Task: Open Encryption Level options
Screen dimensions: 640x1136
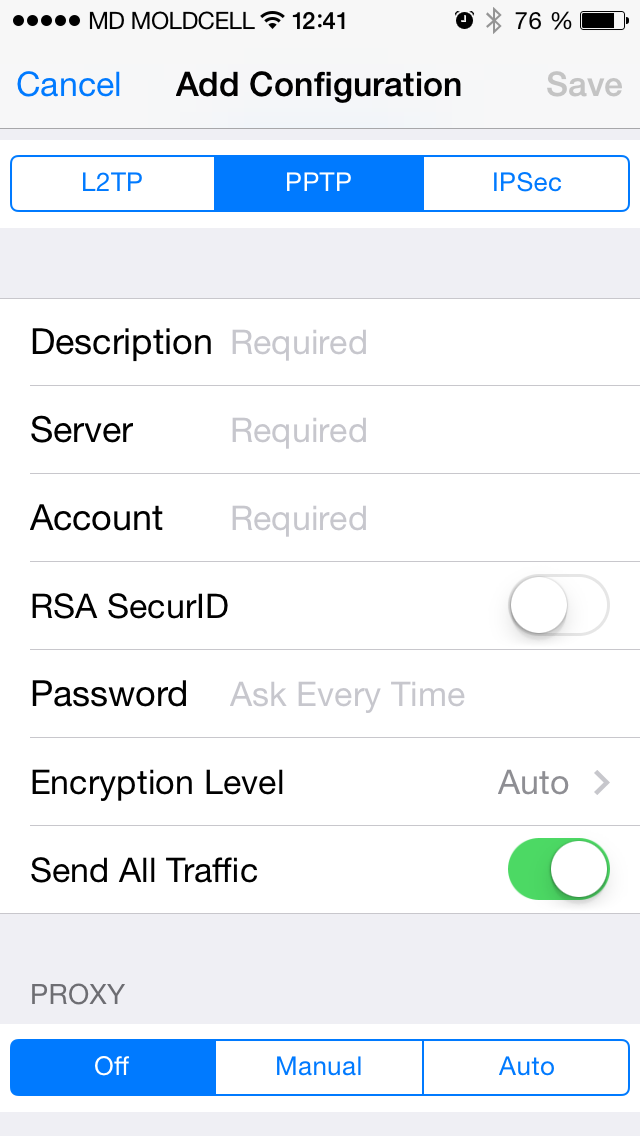Action: 320,782
